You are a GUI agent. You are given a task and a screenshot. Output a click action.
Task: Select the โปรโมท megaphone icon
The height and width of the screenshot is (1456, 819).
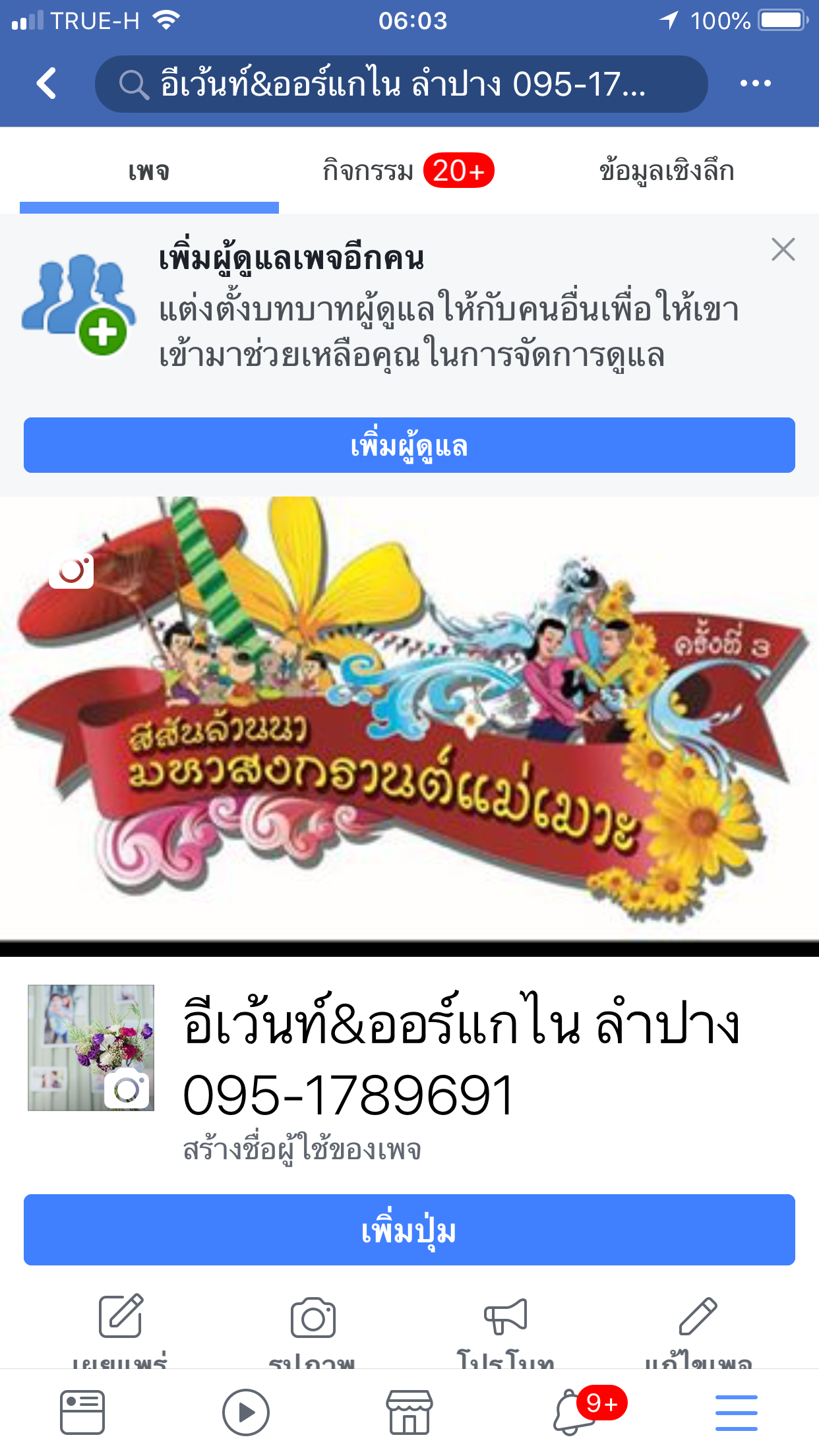tap(506, 1316)
